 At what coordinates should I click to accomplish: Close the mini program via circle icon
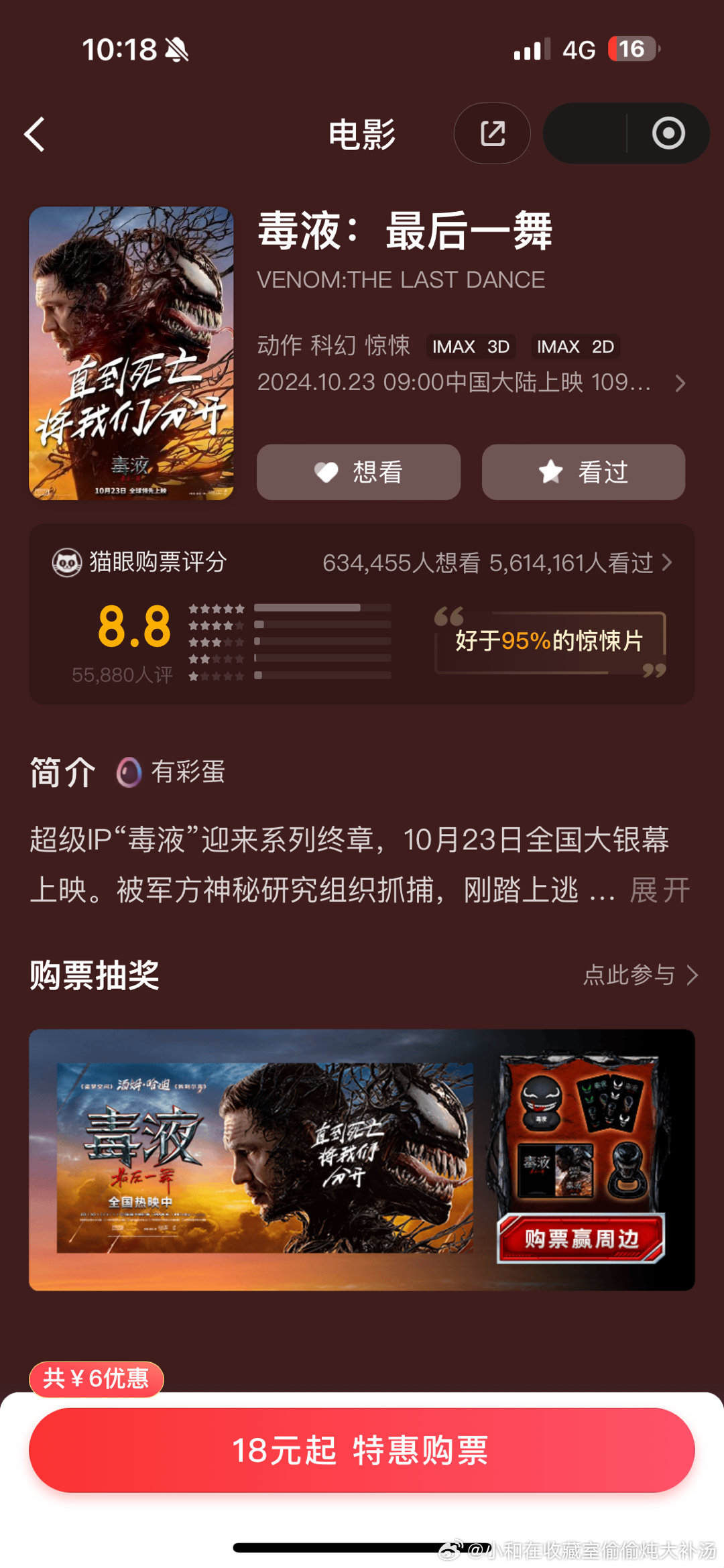tap(668, 133)
